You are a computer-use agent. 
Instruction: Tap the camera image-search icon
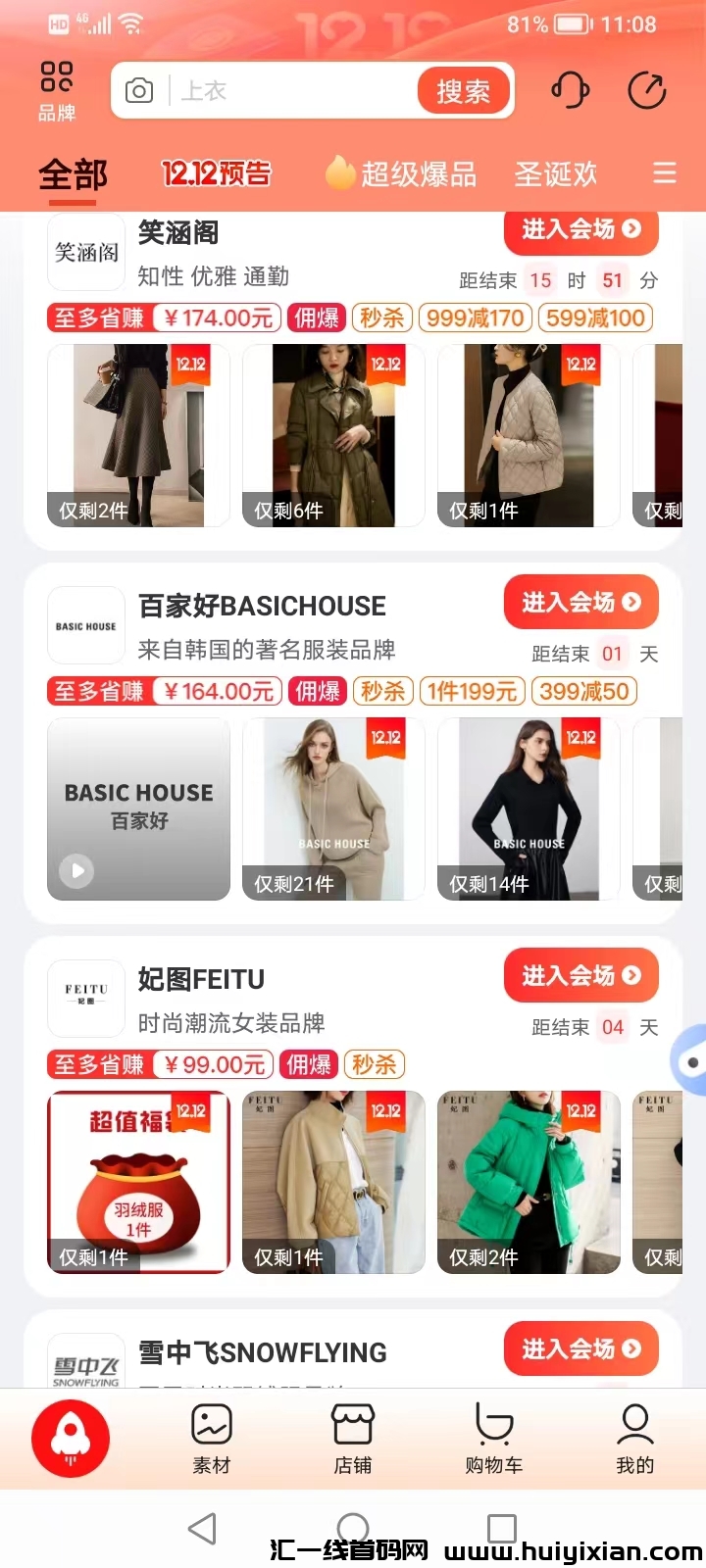click(139, 91)
